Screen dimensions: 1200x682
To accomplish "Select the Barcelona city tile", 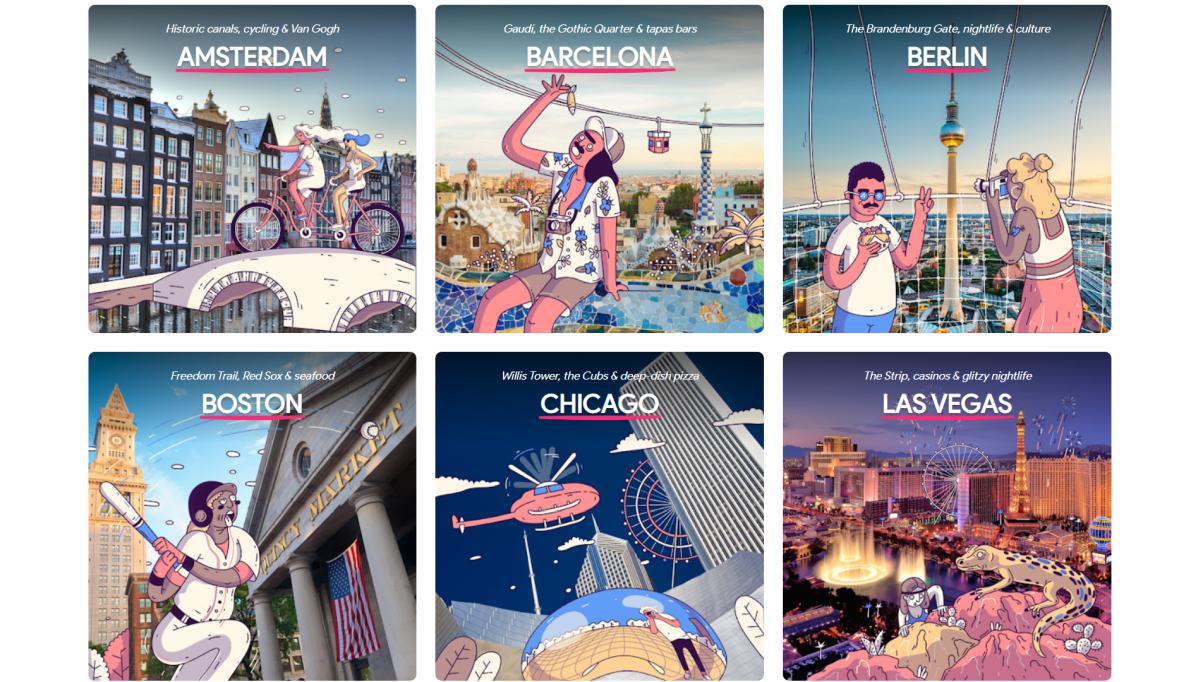I will (599, 168).
